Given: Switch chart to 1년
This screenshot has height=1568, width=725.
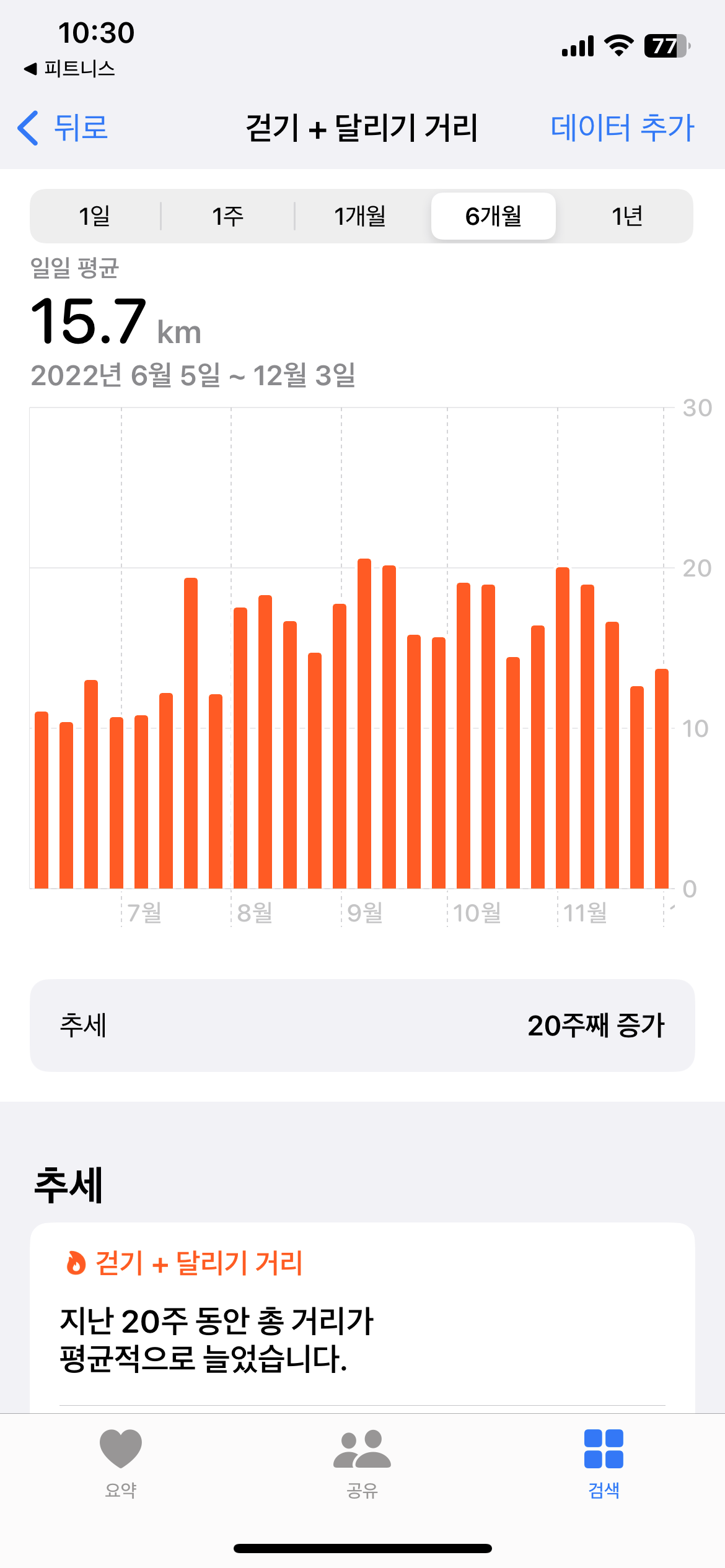Looking at the screenshot, I should click(x=626, y=216).
